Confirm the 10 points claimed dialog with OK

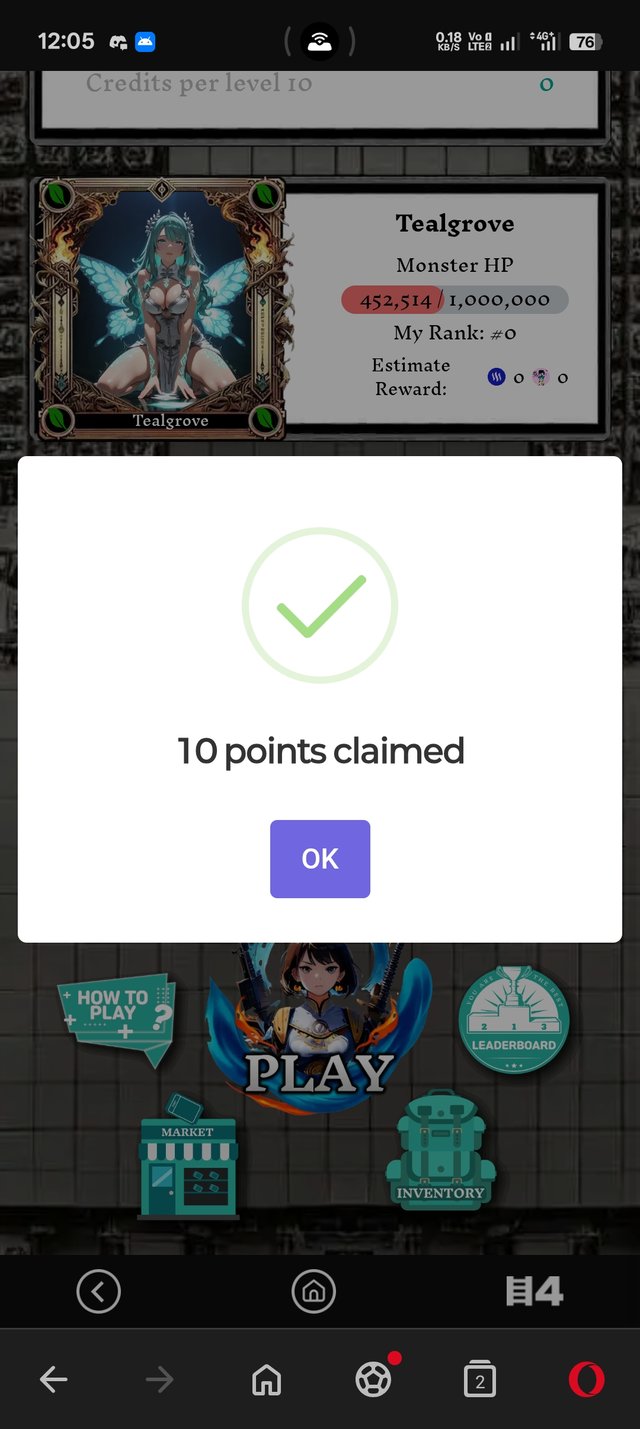point(320,859)
